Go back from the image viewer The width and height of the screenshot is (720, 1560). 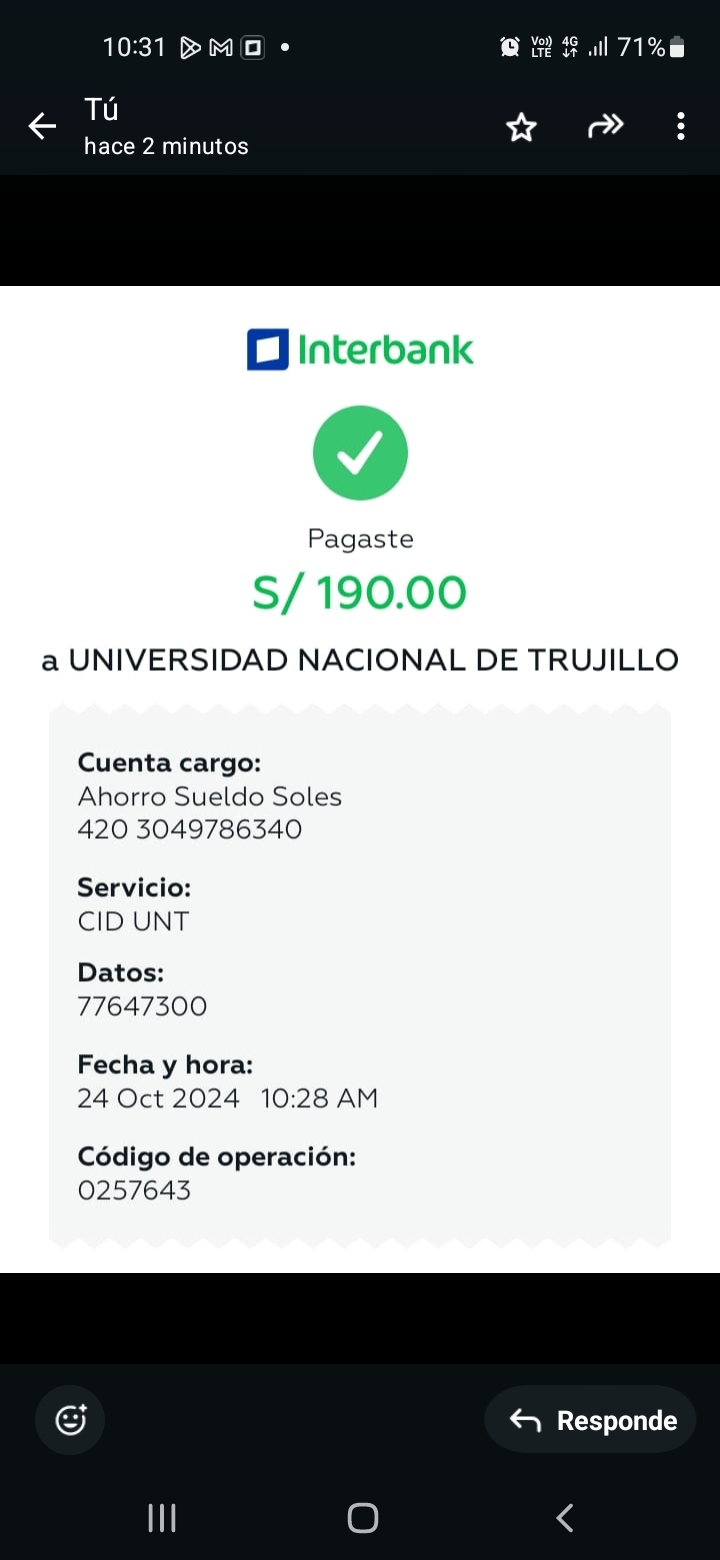pos(42,126)
